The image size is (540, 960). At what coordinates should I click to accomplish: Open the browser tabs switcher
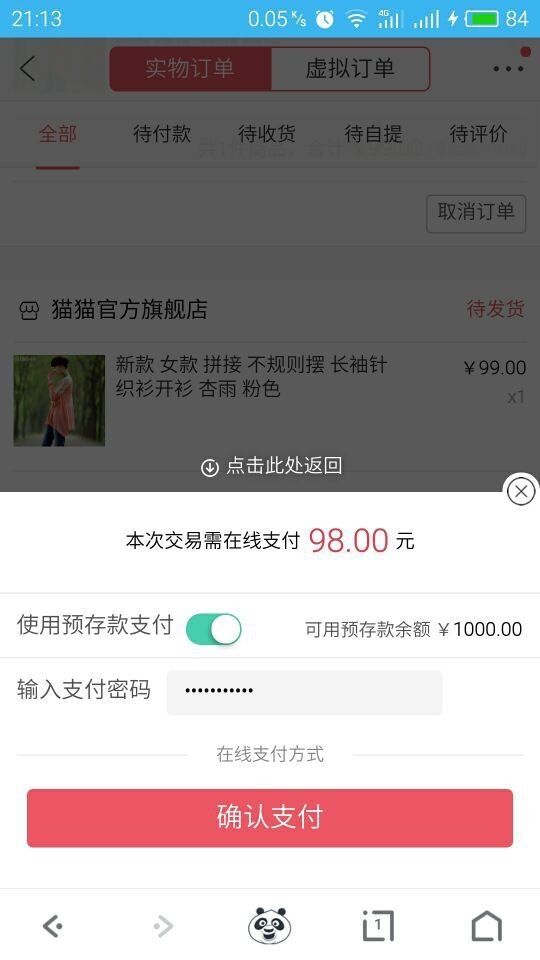pos(378,926)
